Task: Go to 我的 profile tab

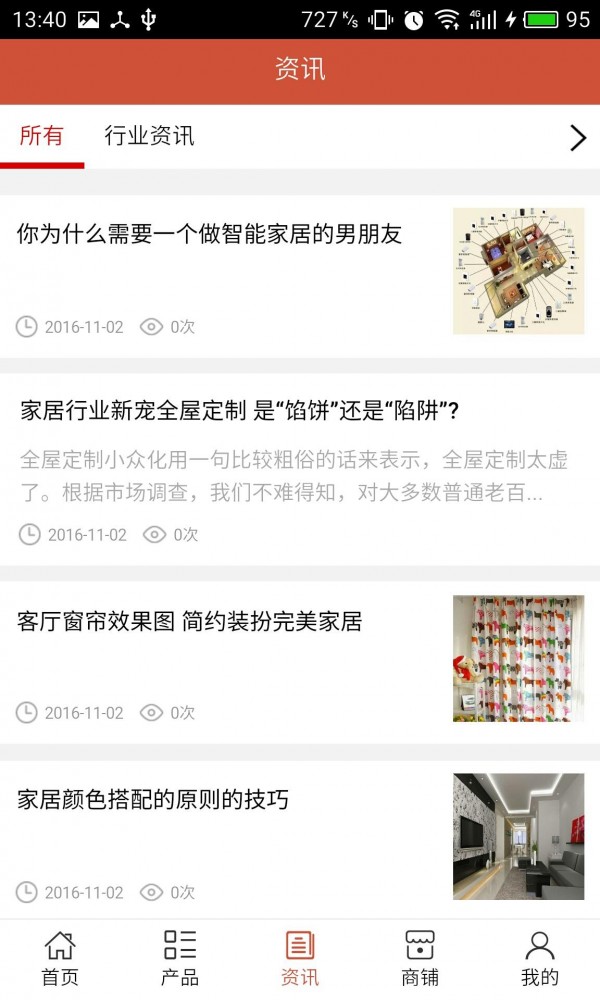Action: pyautogui.click(x=540, y=958)
